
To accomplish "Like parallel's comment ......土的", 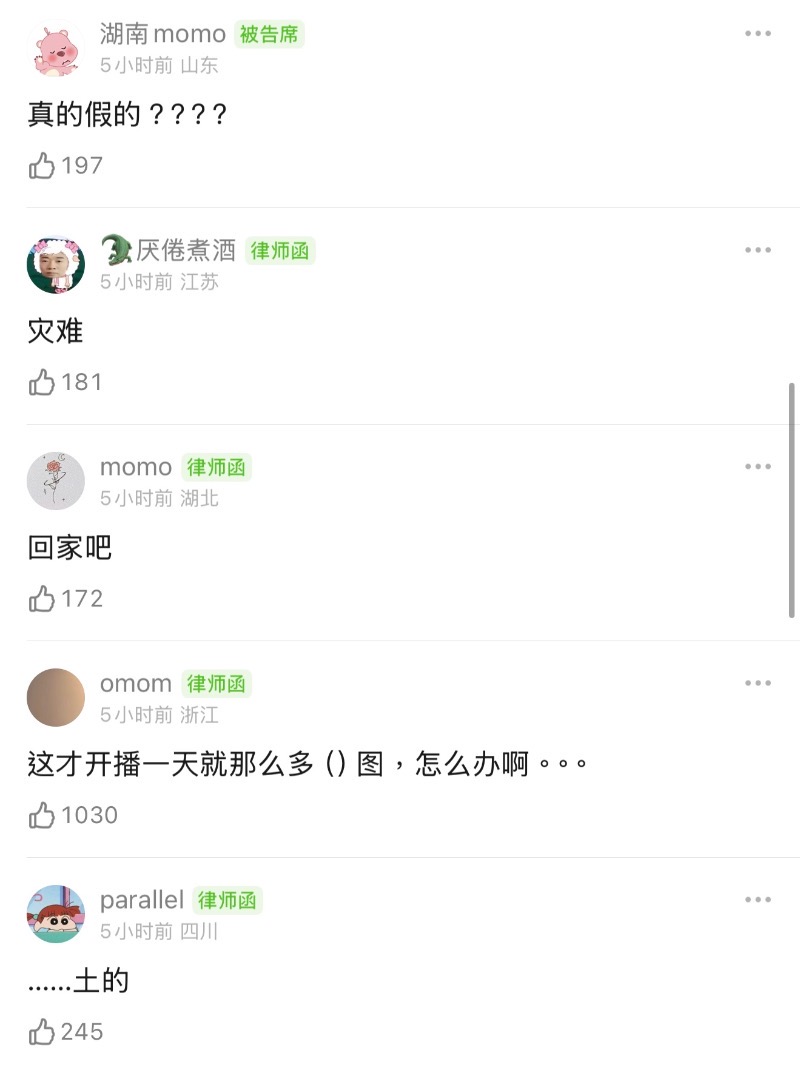I will tap(42, 1032).
